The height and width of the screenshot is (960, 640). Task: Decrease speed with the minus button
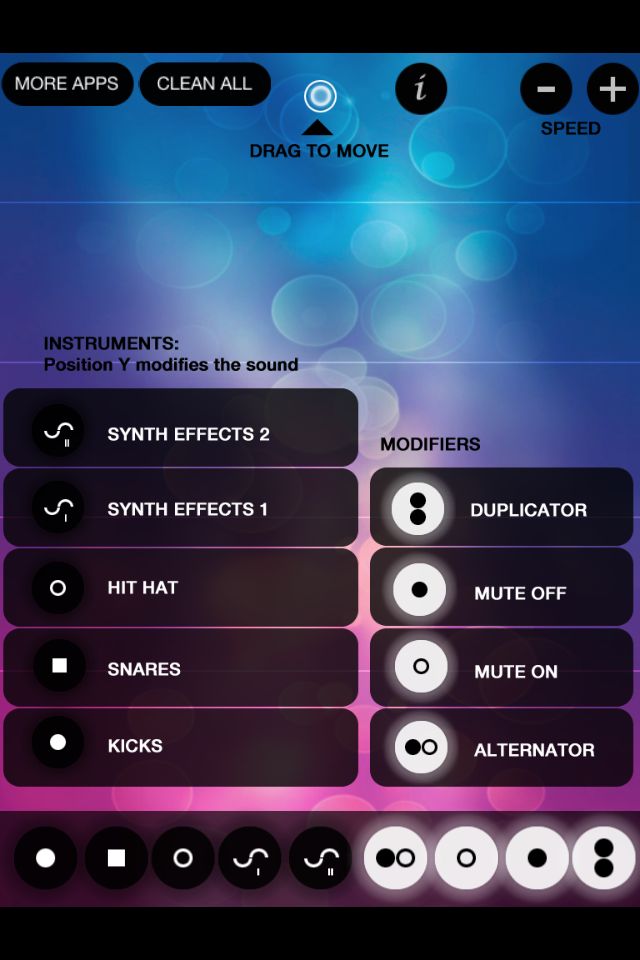coord(546,89)
